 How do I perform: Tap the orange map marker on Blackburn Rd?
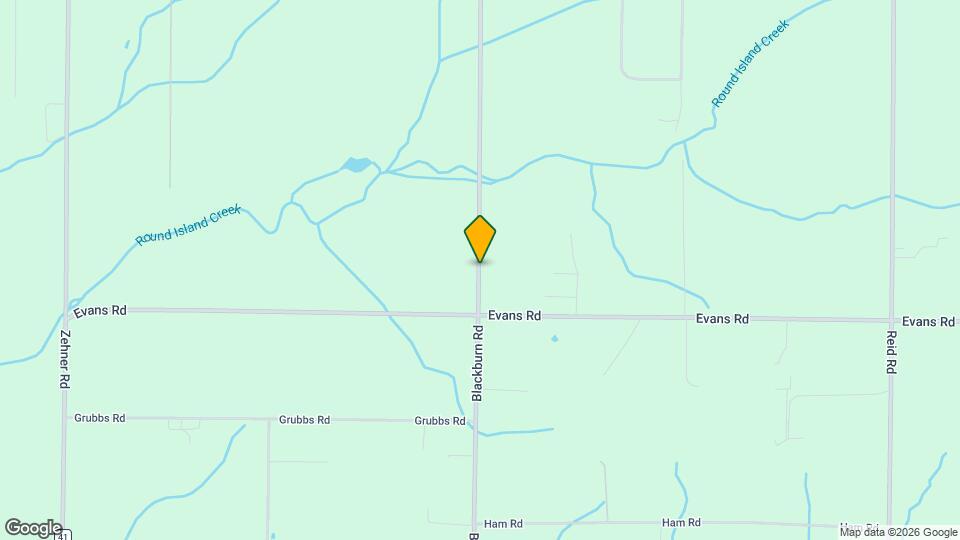pyautogui.click(x=480, y=239)
